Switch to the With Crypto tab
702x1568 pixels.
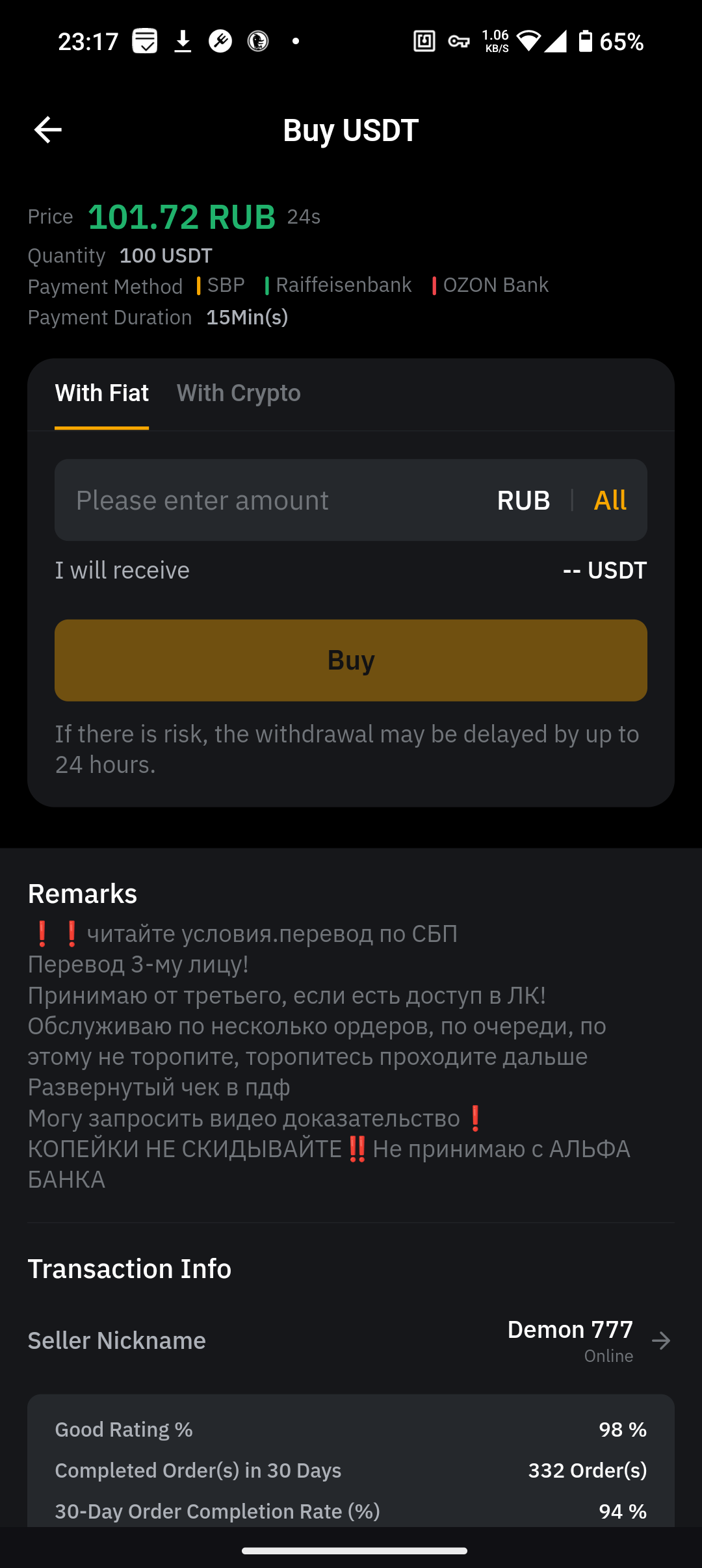(239, 393)
